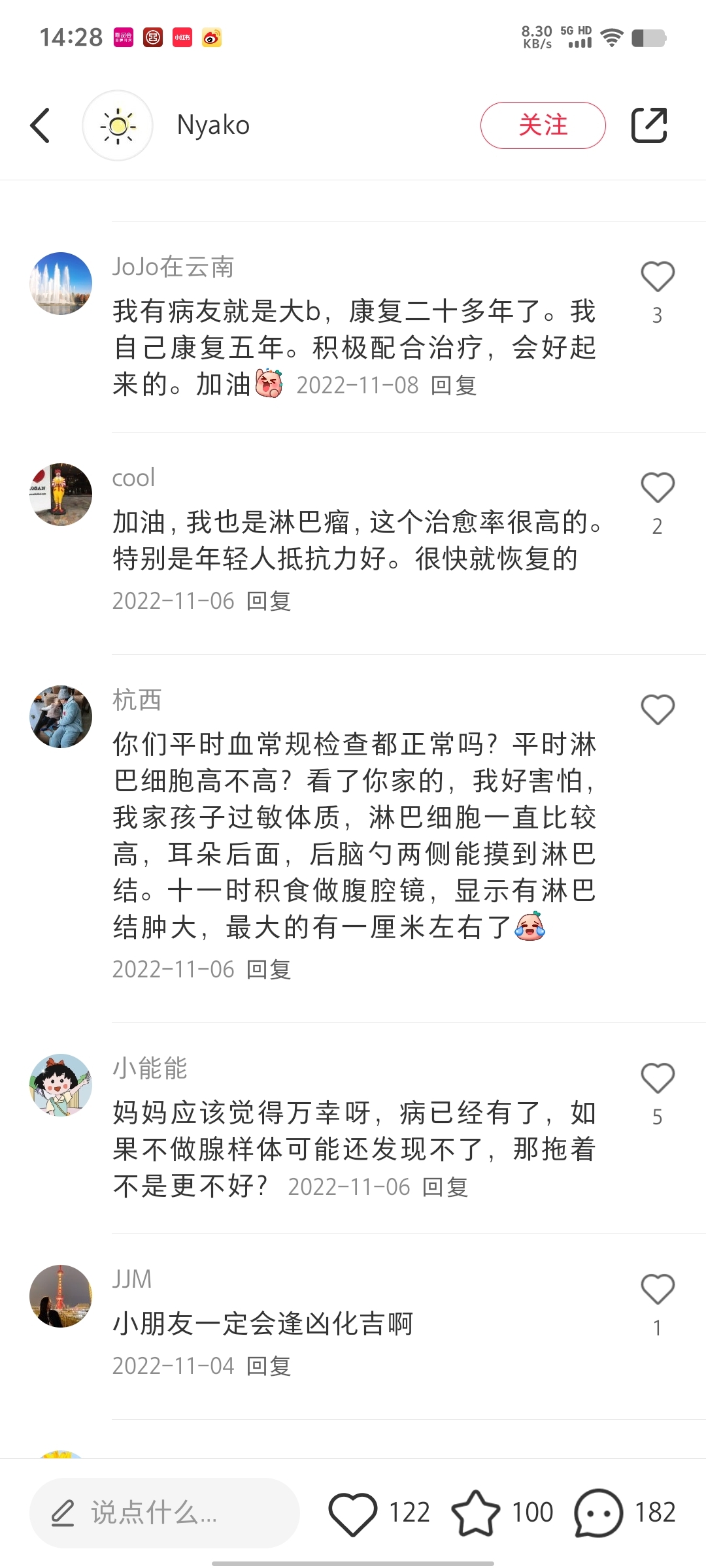Image resolution: width=706 pixels, height=1568 pixels.
Task: Reply to JJM's comment
Action: point(269,1366)
